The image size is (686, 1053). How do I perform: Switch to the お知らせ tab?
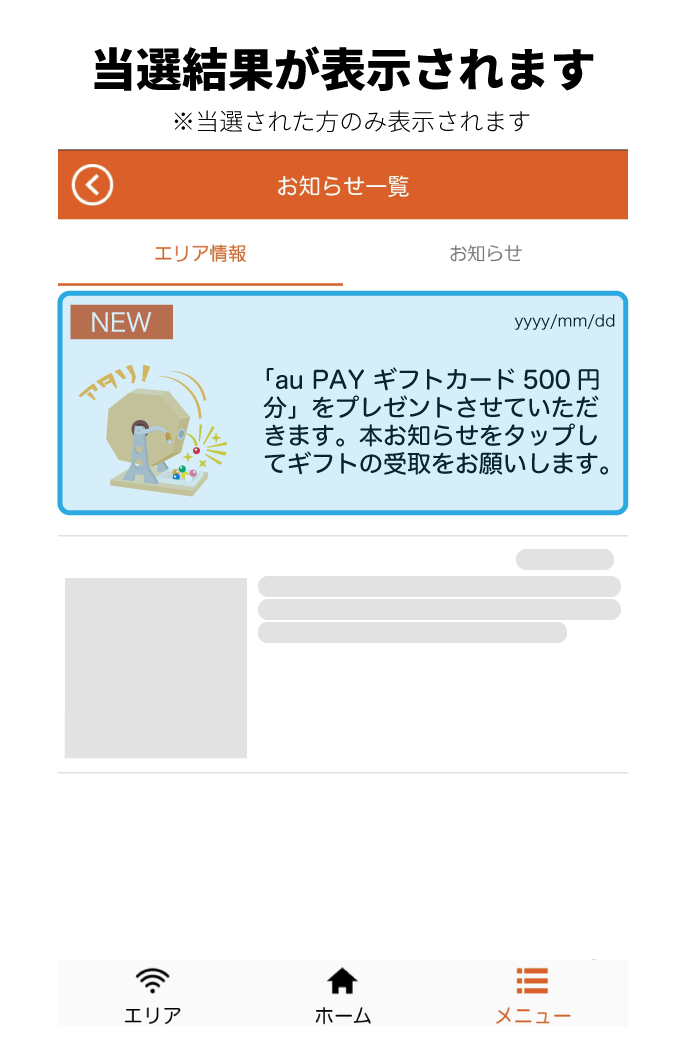[x=485, y=253]
